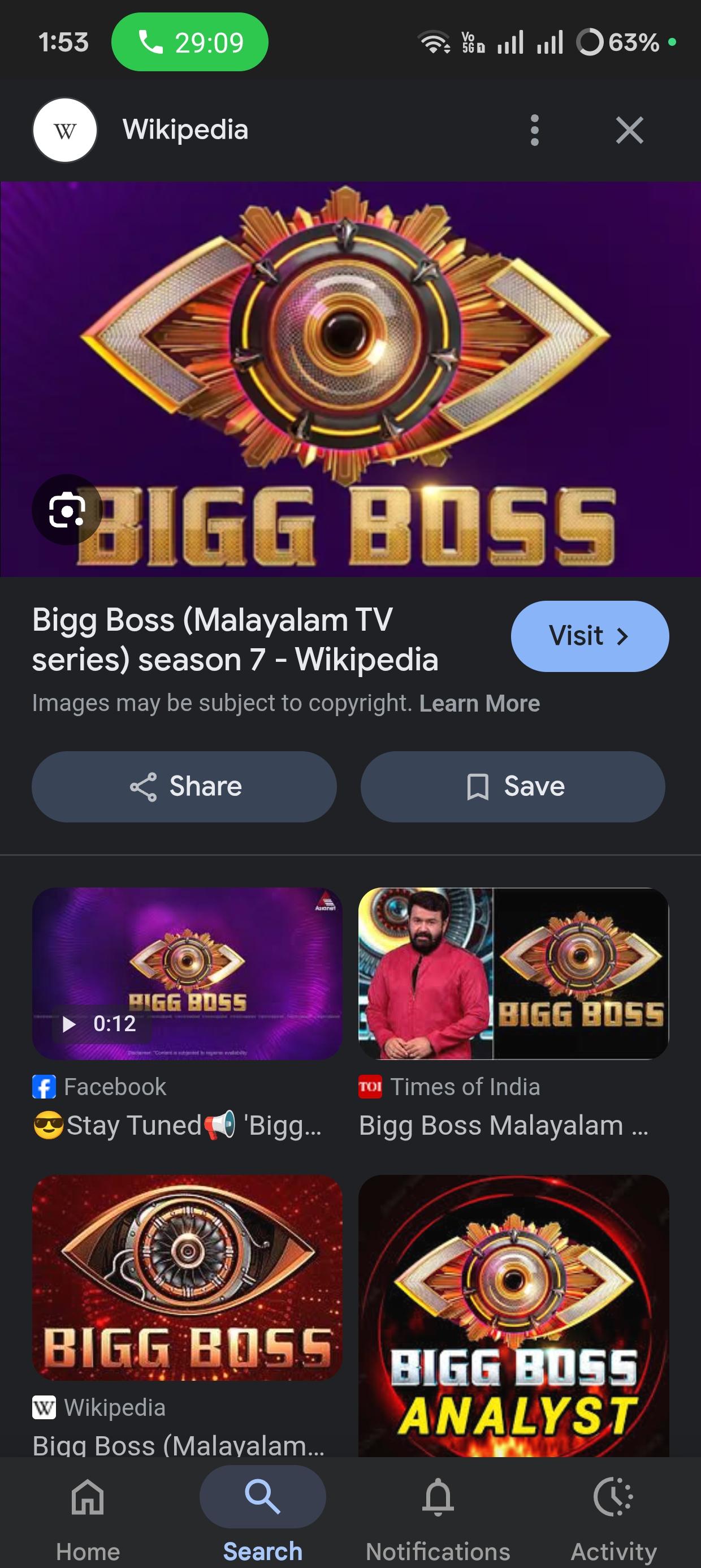This screenshot has width=701, height=1568.
Task: Save the image to collections
Action: click(512, 786)
